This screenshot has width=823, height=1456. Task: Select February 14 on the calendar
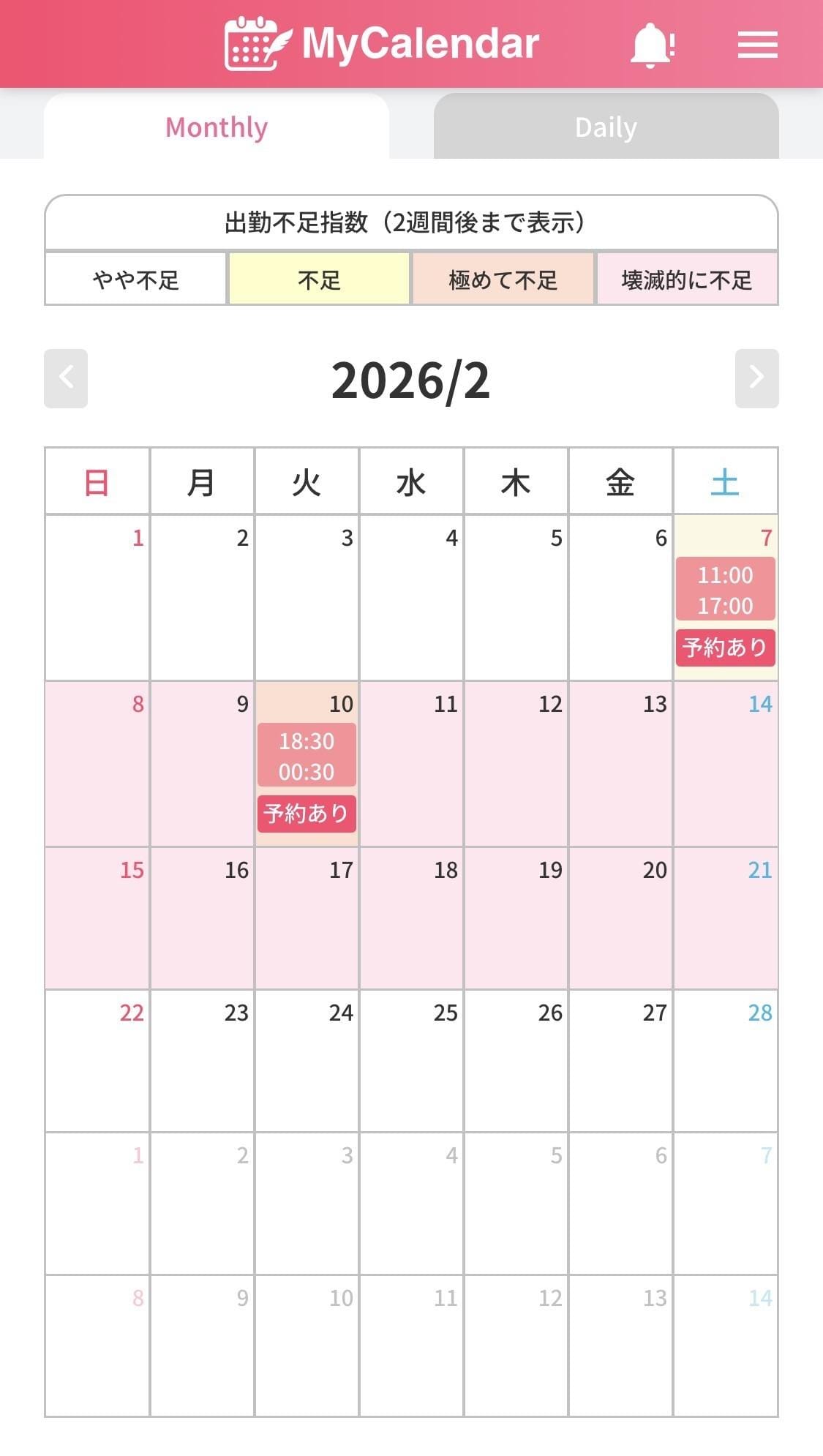725,764
